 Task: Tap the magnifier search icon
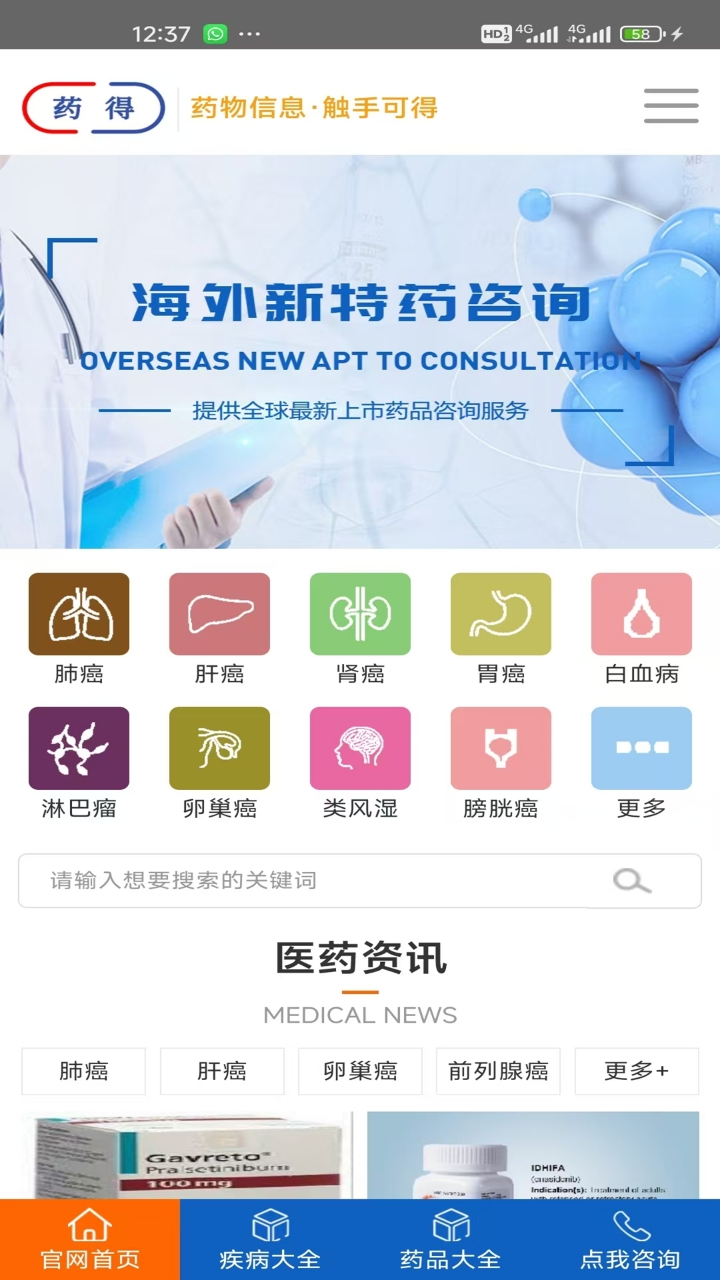(x=632, y=881)
